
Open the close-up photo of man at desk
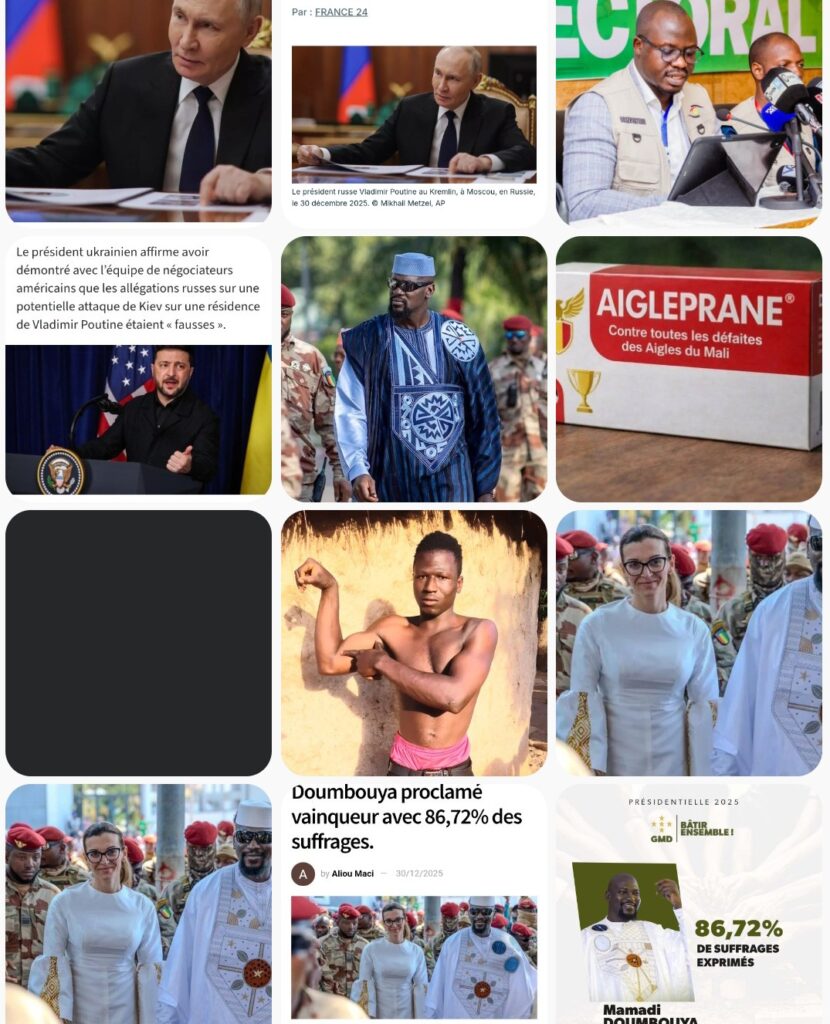pyautogui.click(x=138, y=110)
